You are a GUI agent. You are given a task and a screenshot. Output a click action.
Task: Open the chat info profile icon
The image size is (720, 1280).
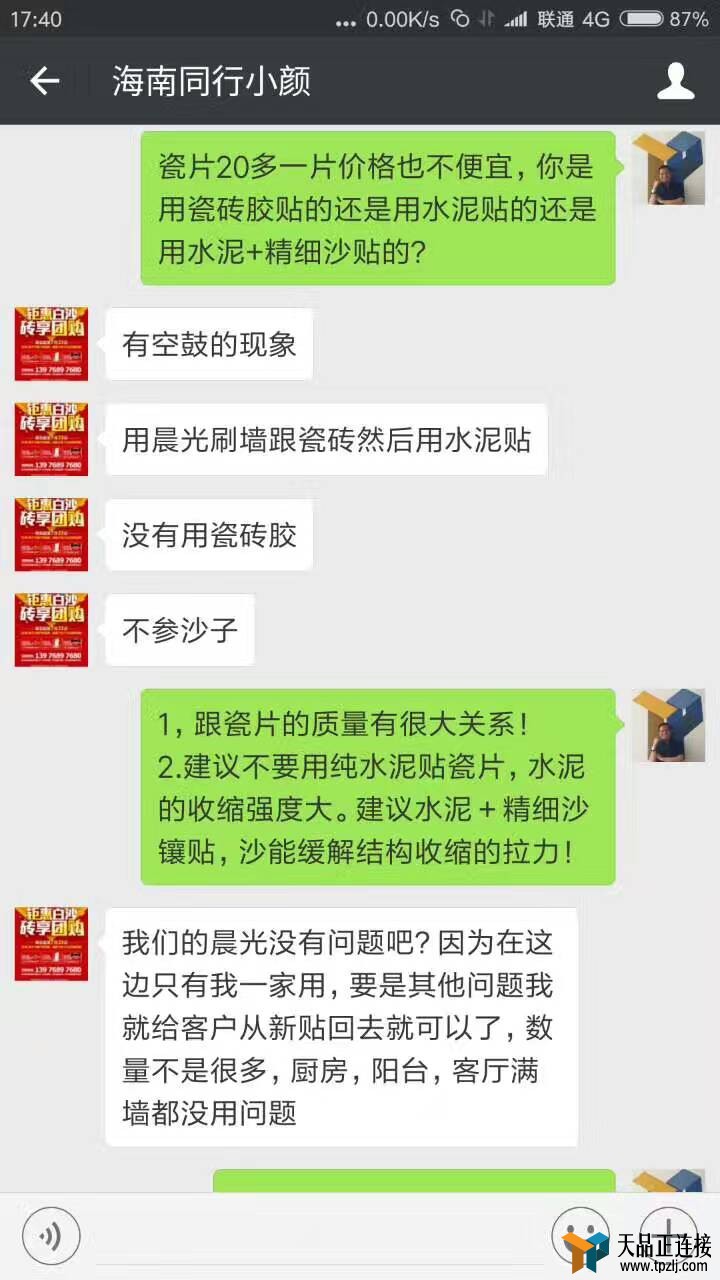point(675,81)
